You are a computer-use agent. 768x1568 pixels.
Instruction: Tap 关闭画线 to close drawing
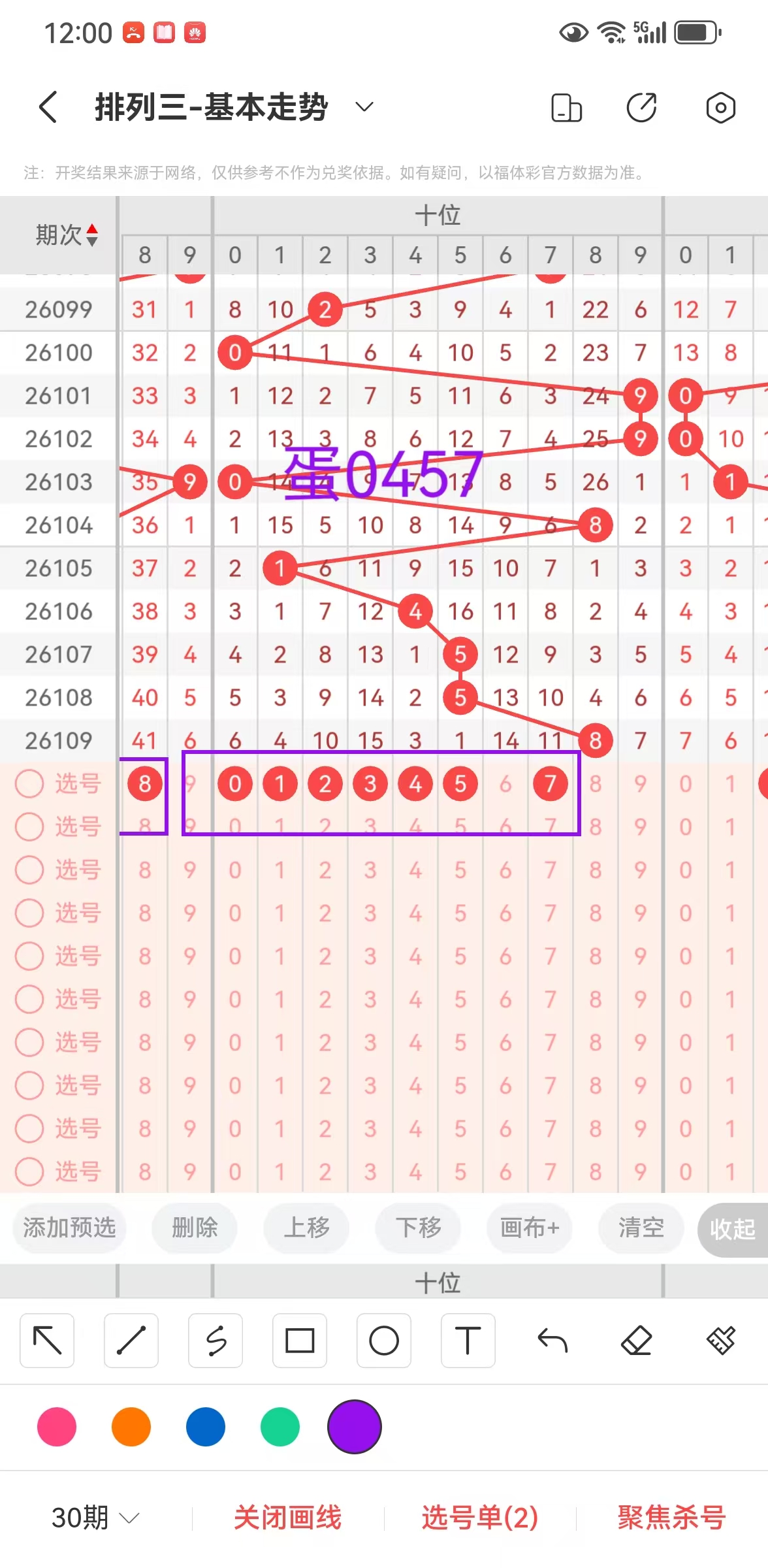287,1517
